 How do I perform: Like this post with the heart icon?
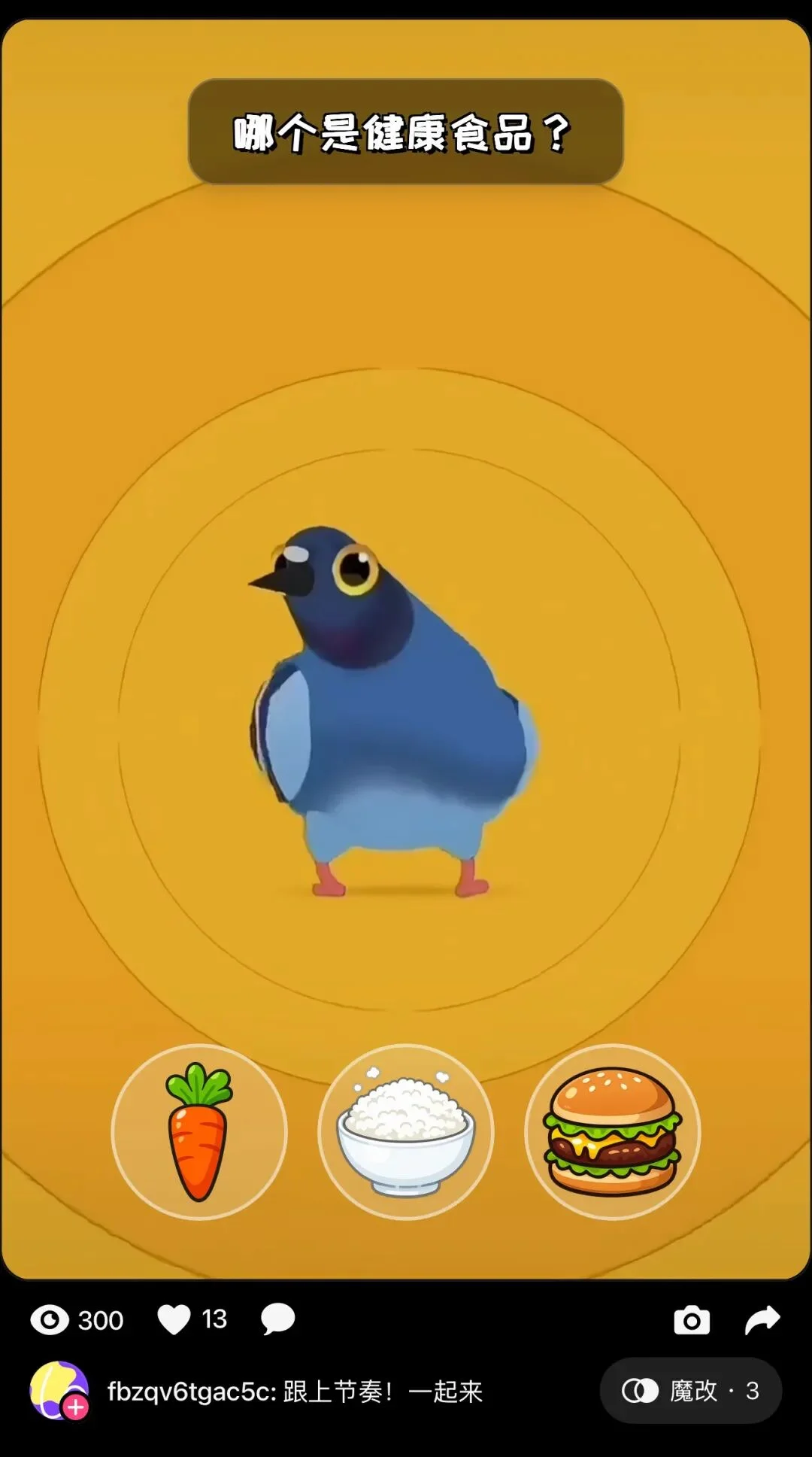pyautogui.click(x=174, y=1319)
